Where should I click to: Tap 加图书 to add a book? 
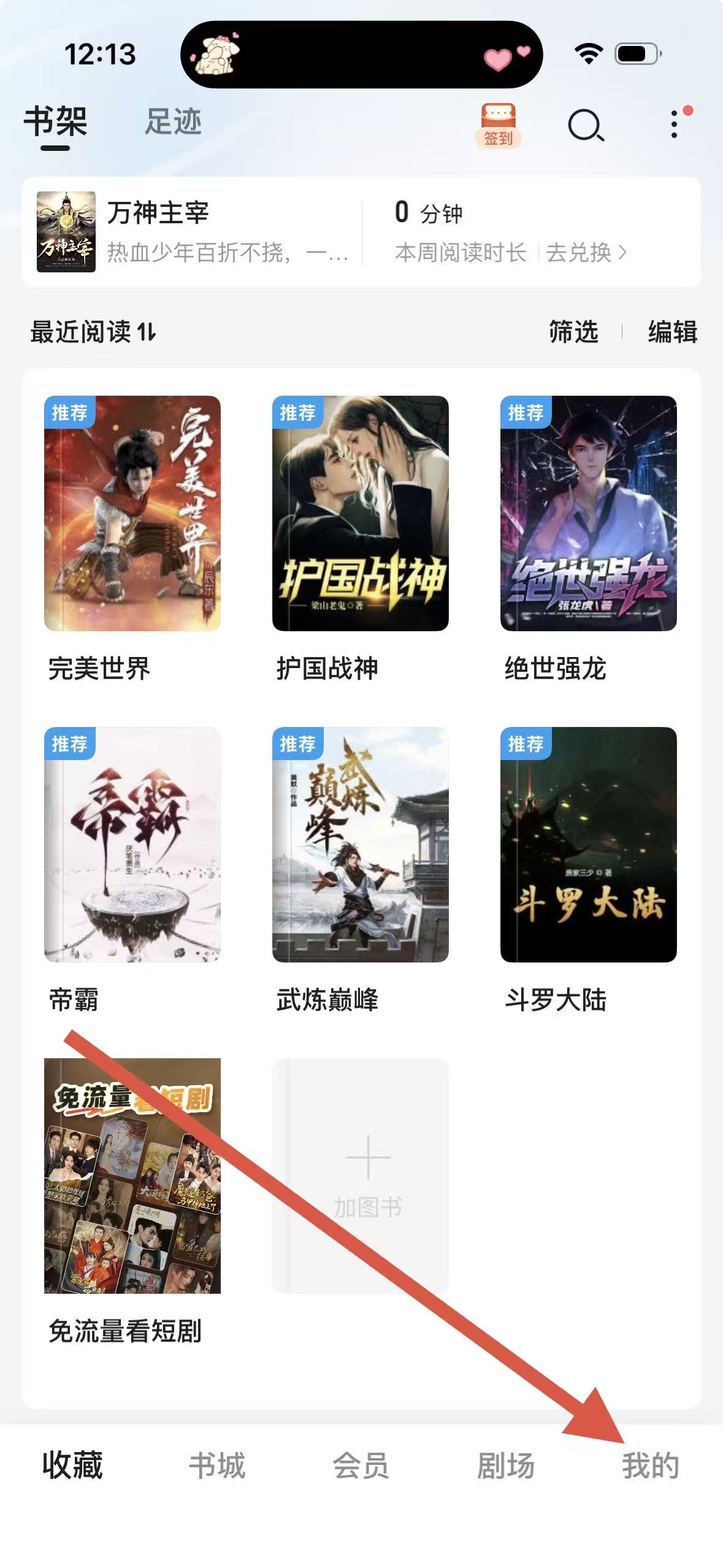tap(361, 1176)
